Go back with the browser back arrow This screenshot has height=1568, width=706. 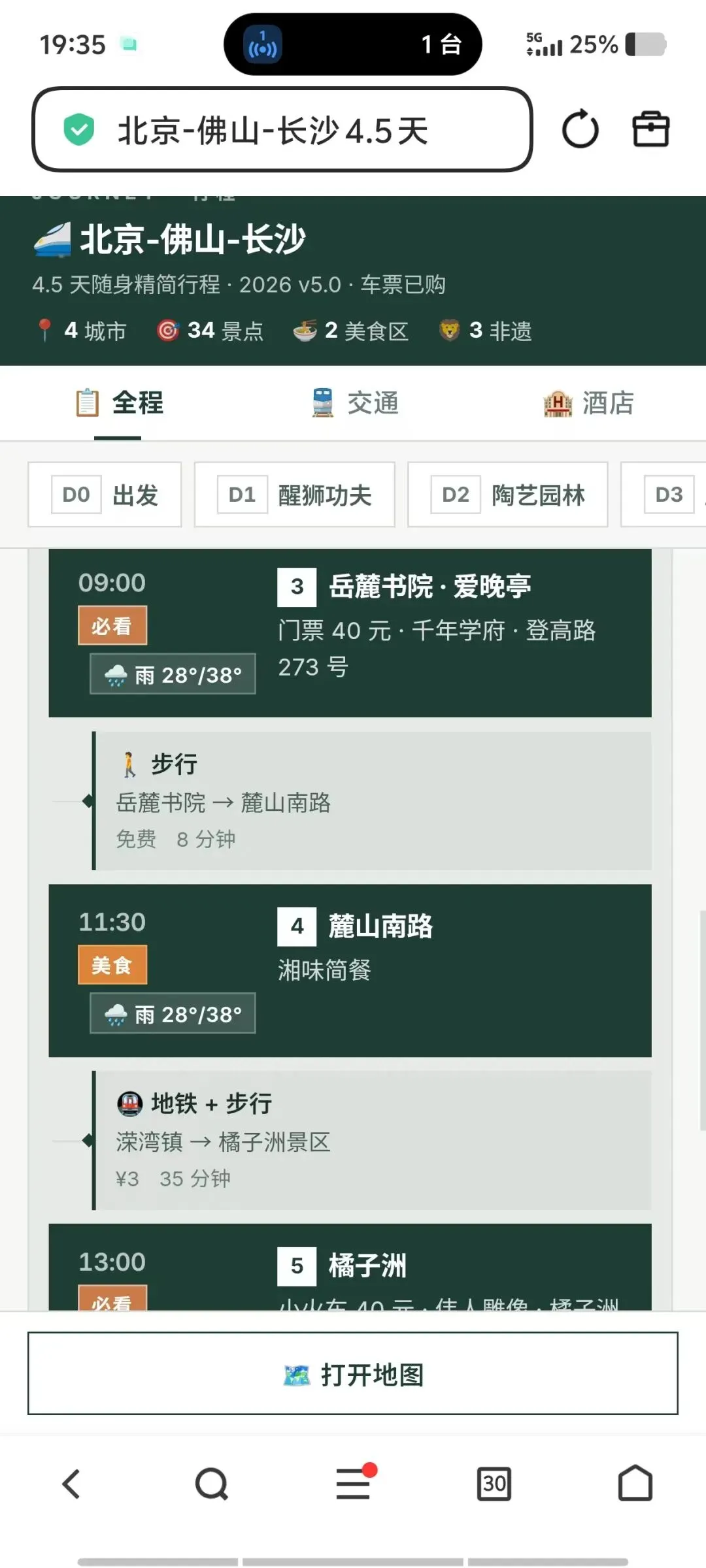71,1484
